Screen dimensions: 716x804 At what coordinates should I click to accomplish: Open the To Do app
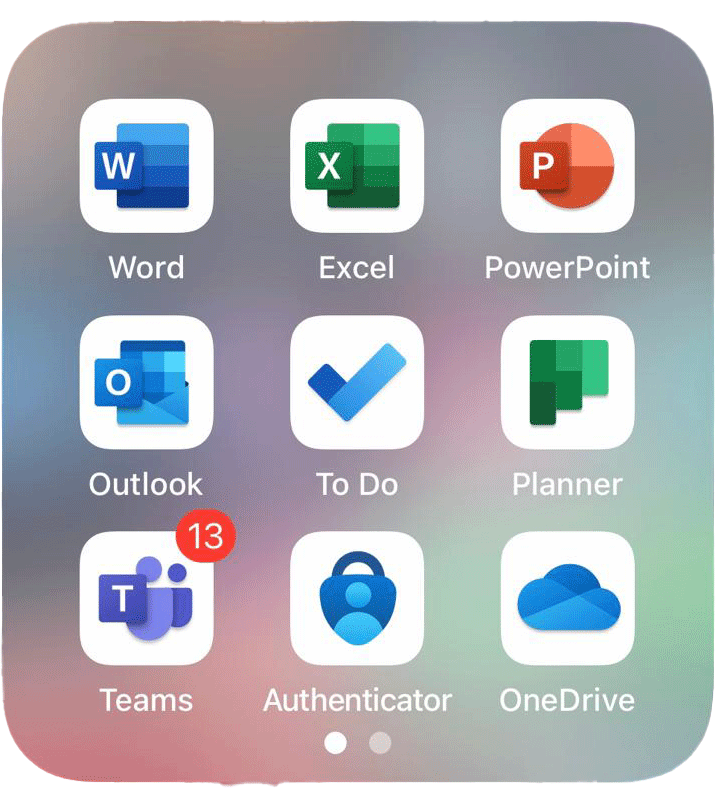(357, 382)
